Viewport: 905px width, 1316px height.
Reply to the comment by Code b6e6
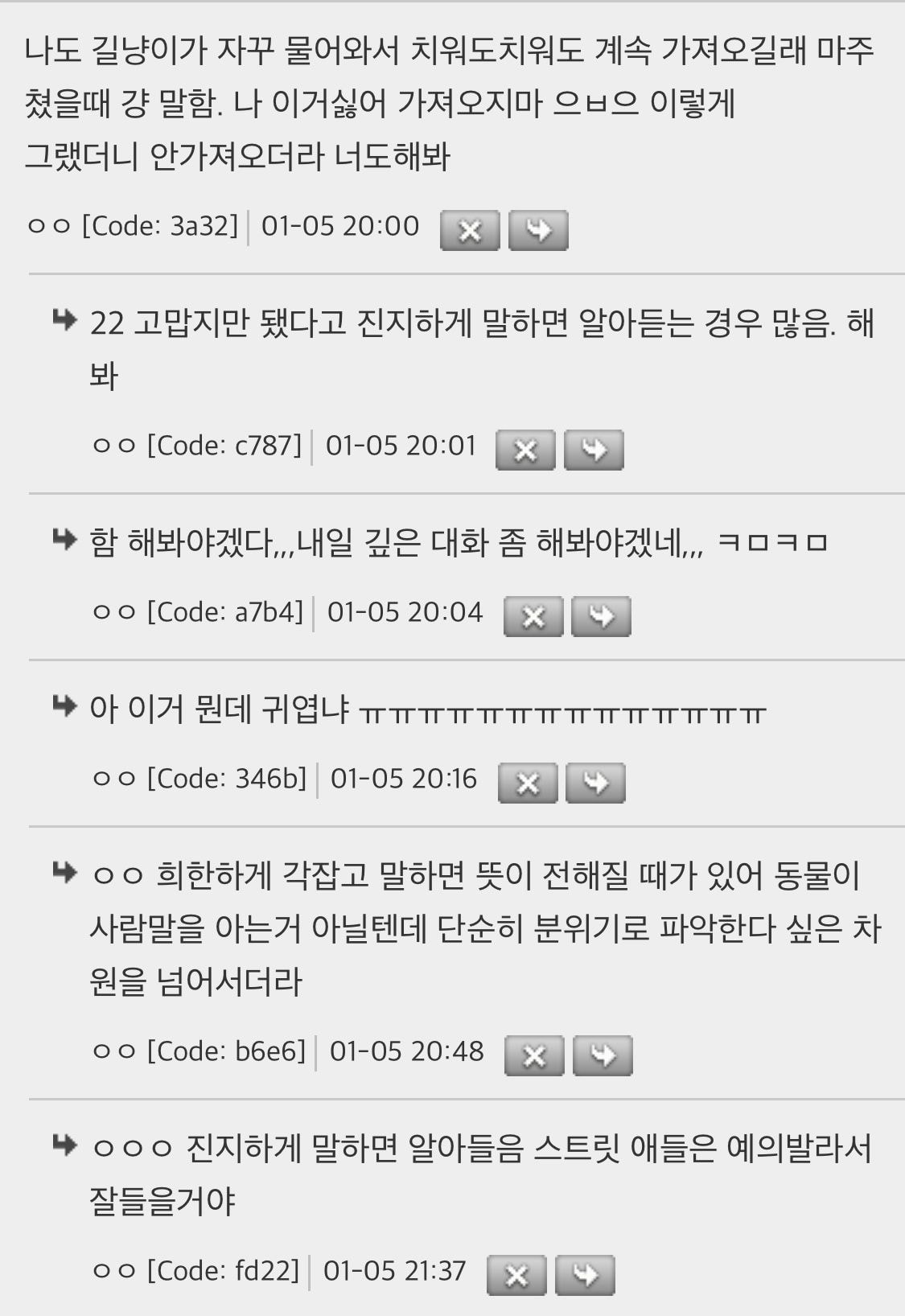(603, 1055)
